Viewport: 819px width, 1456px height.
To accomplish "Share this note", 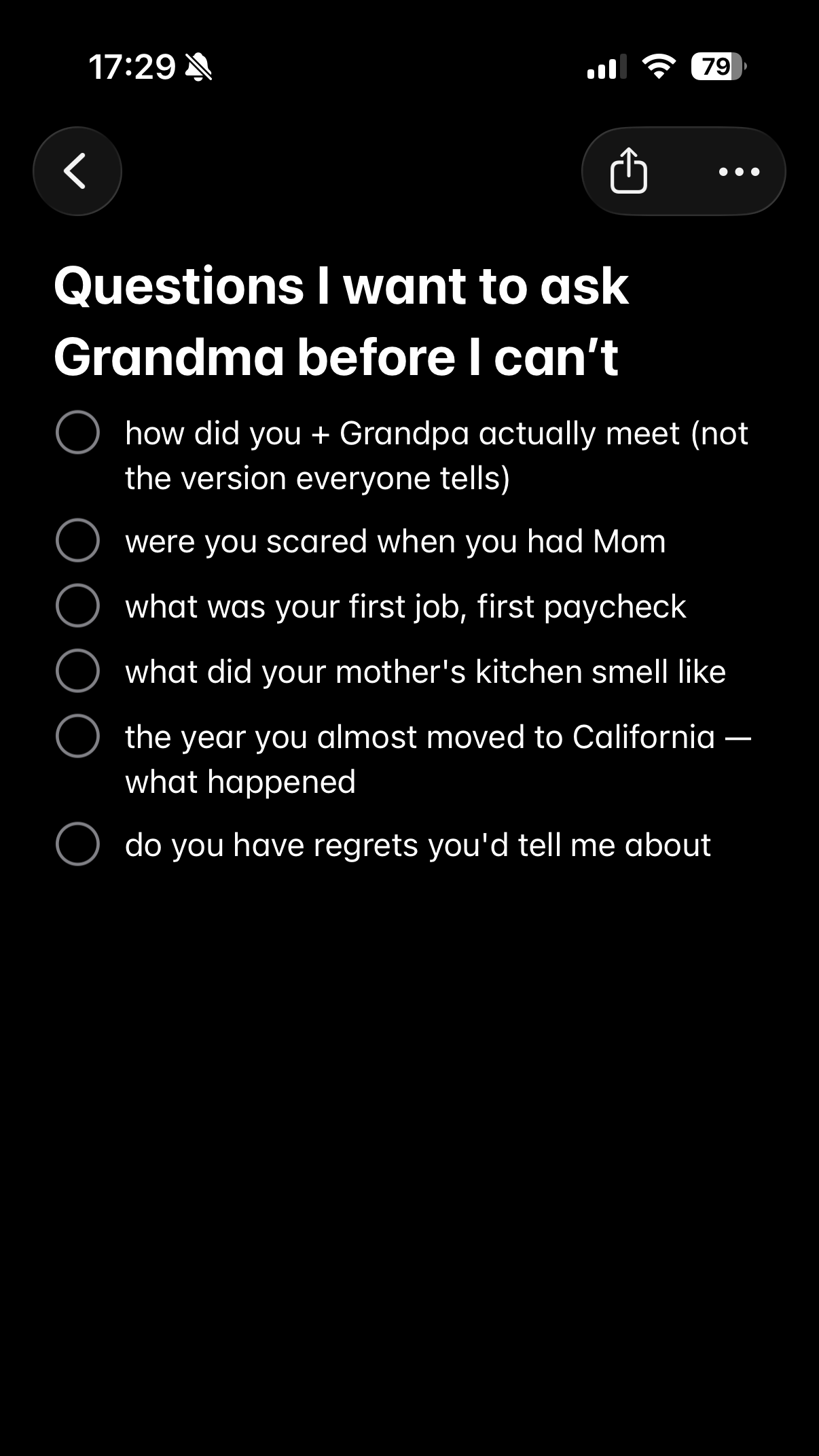I will pos(628,171).
